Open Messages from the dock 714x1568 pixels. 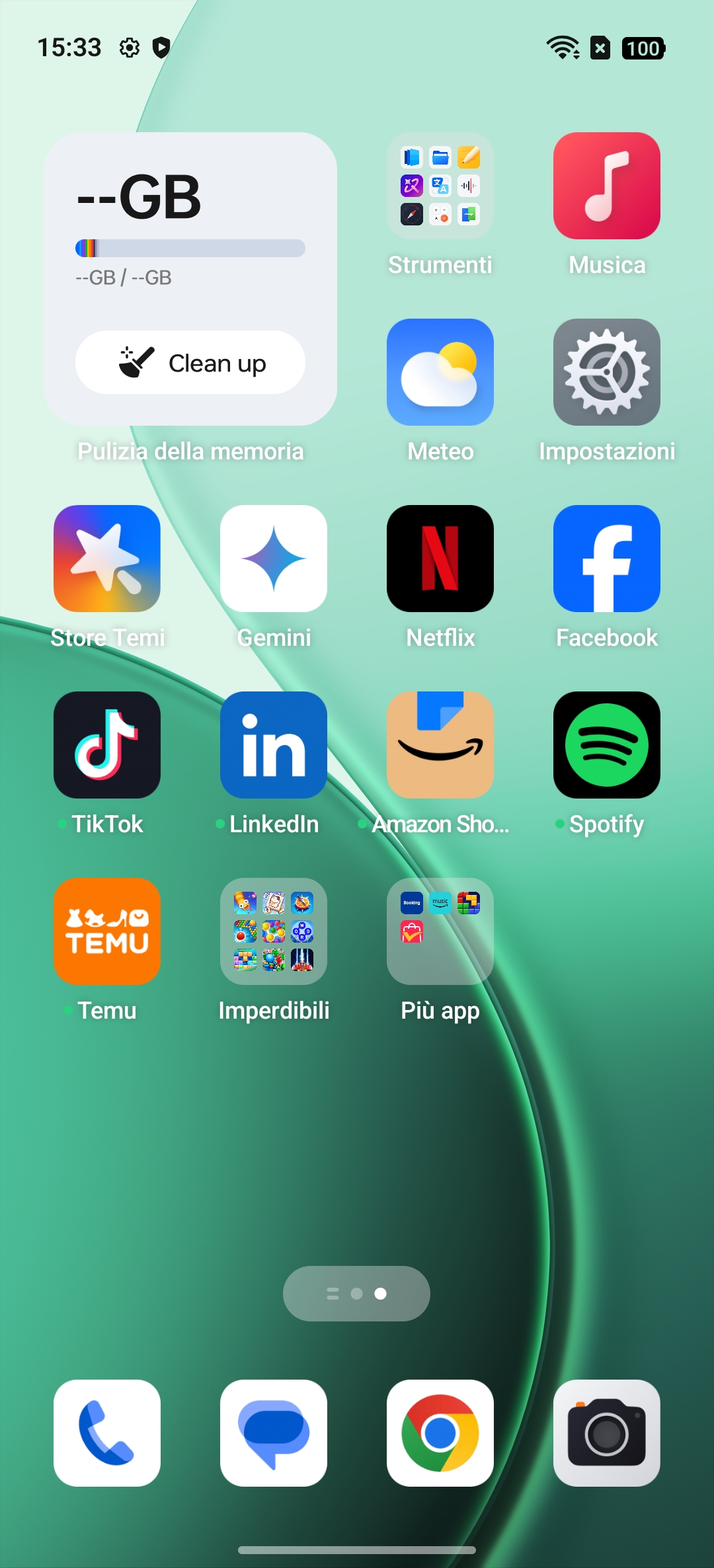[274, 1433]
